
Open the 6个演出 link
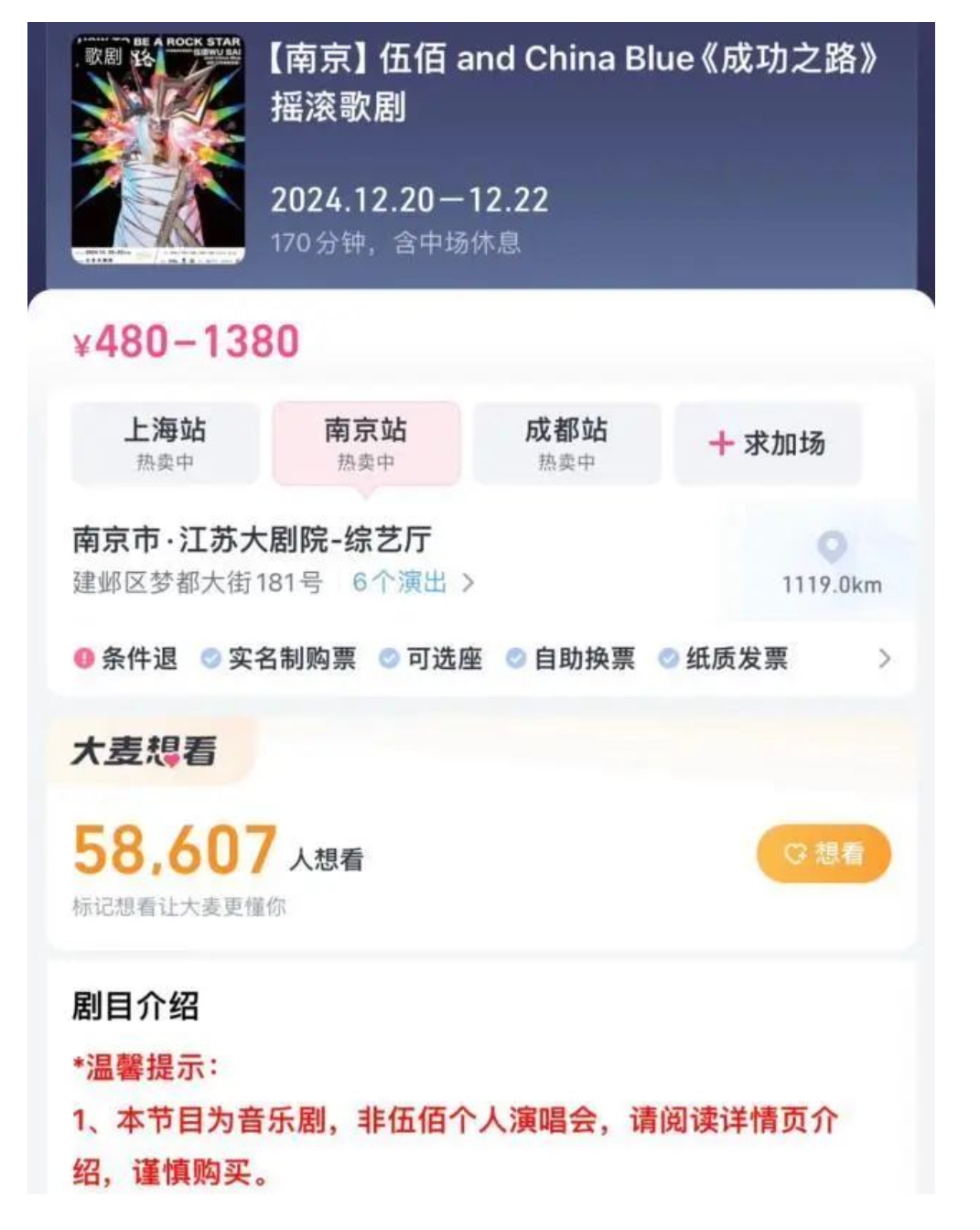[x=413, y=582]
